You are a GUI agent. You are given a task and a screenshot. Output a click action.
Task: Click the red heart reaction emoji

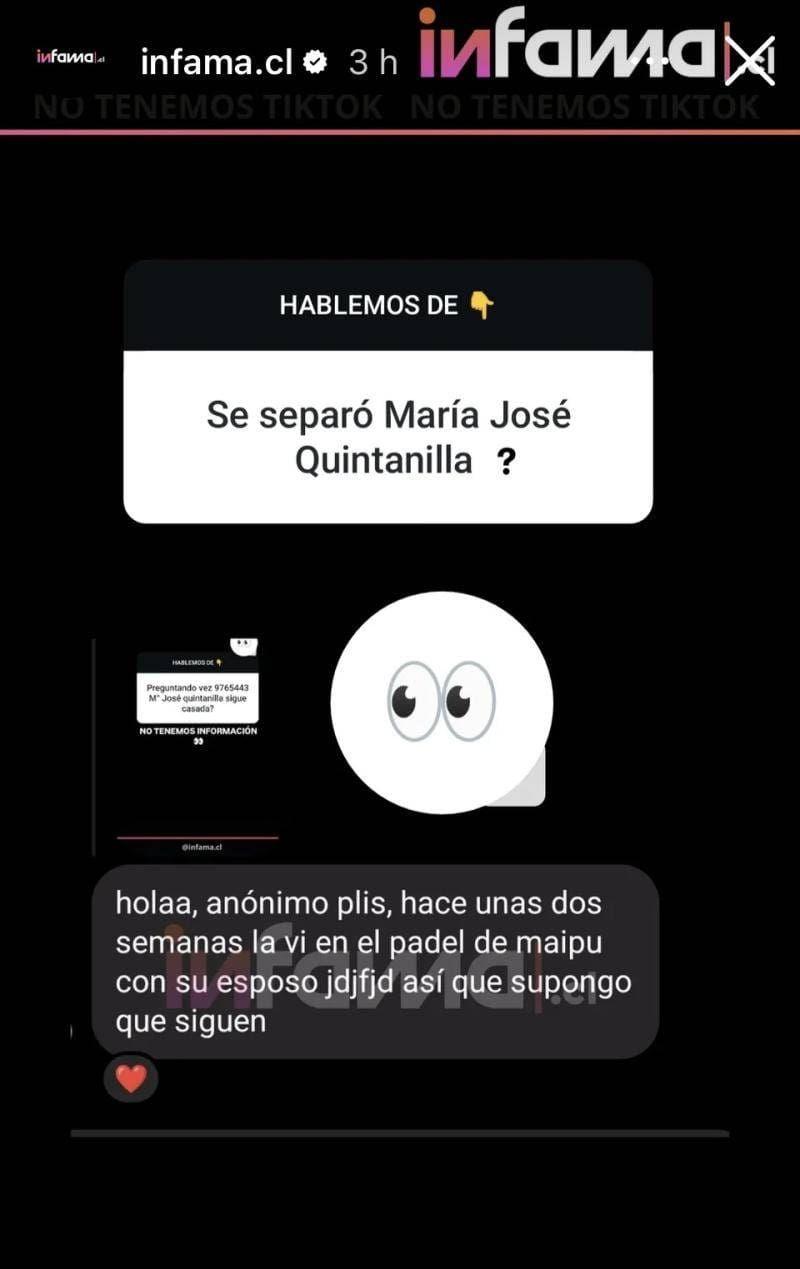point(131,1078)
